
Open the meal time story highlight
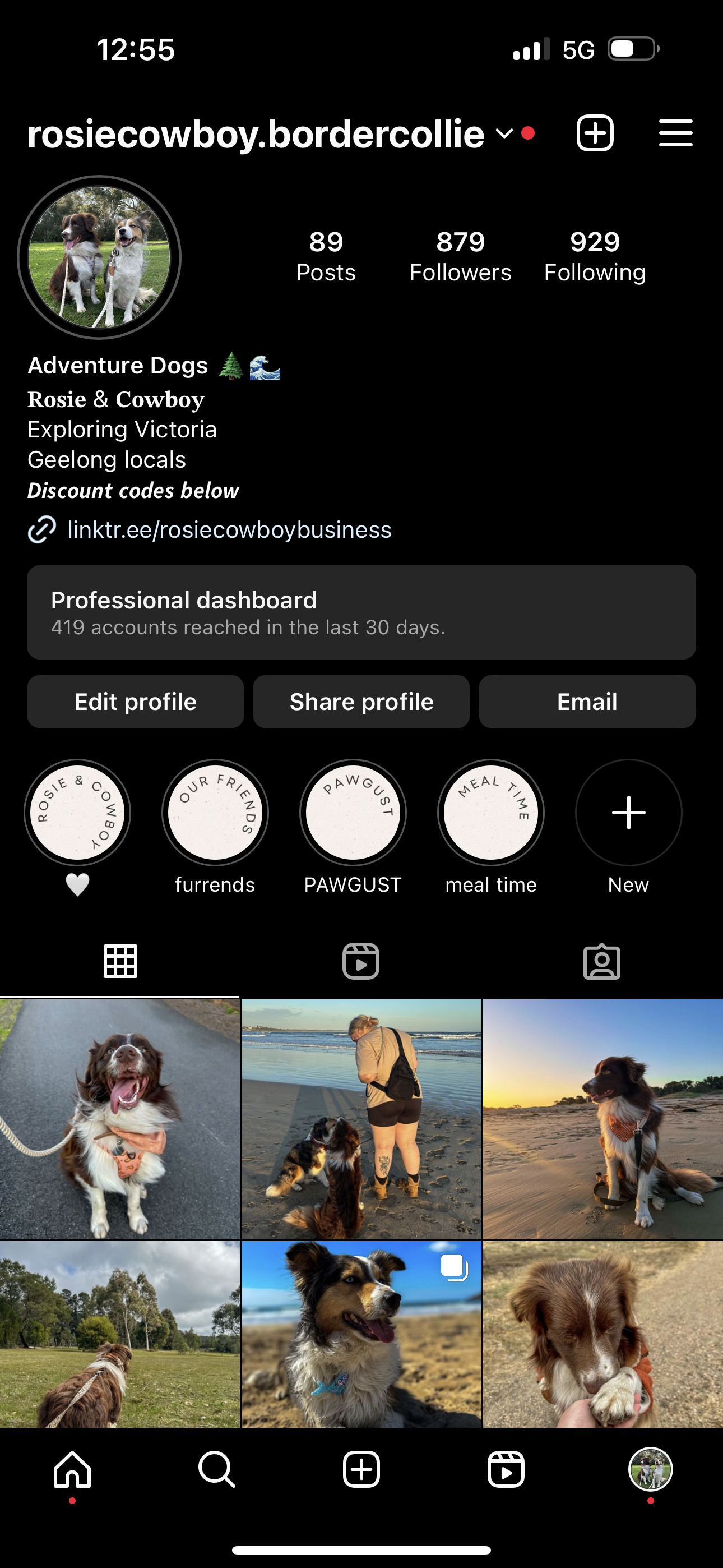pos(490,812)
